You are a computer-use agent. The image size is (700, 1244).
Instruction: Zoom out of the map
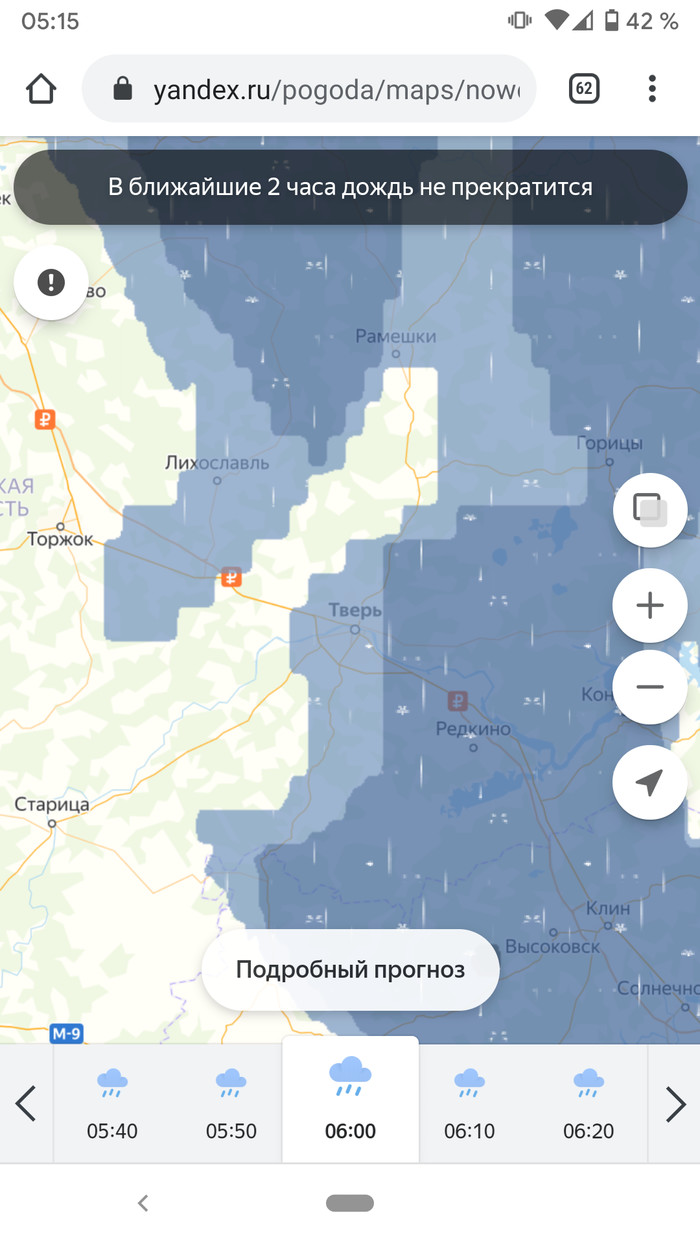650,687
